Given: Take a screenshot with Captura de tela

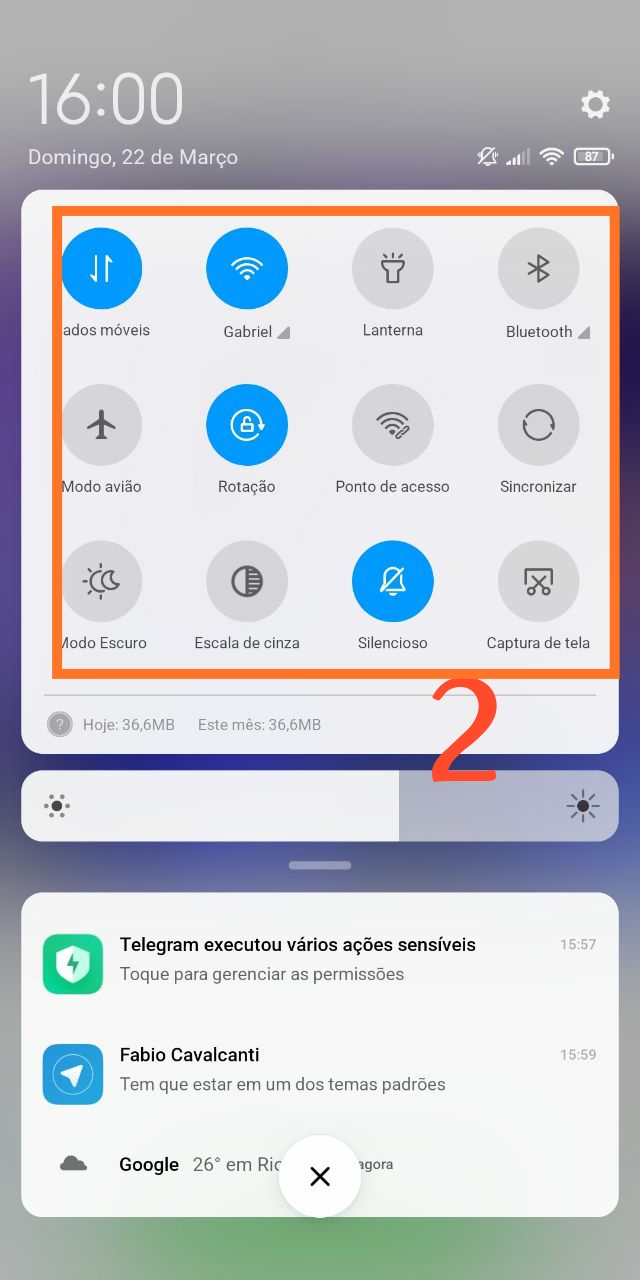Looking at the screenshot, I should pyautogui.click(x=539, y=582).
